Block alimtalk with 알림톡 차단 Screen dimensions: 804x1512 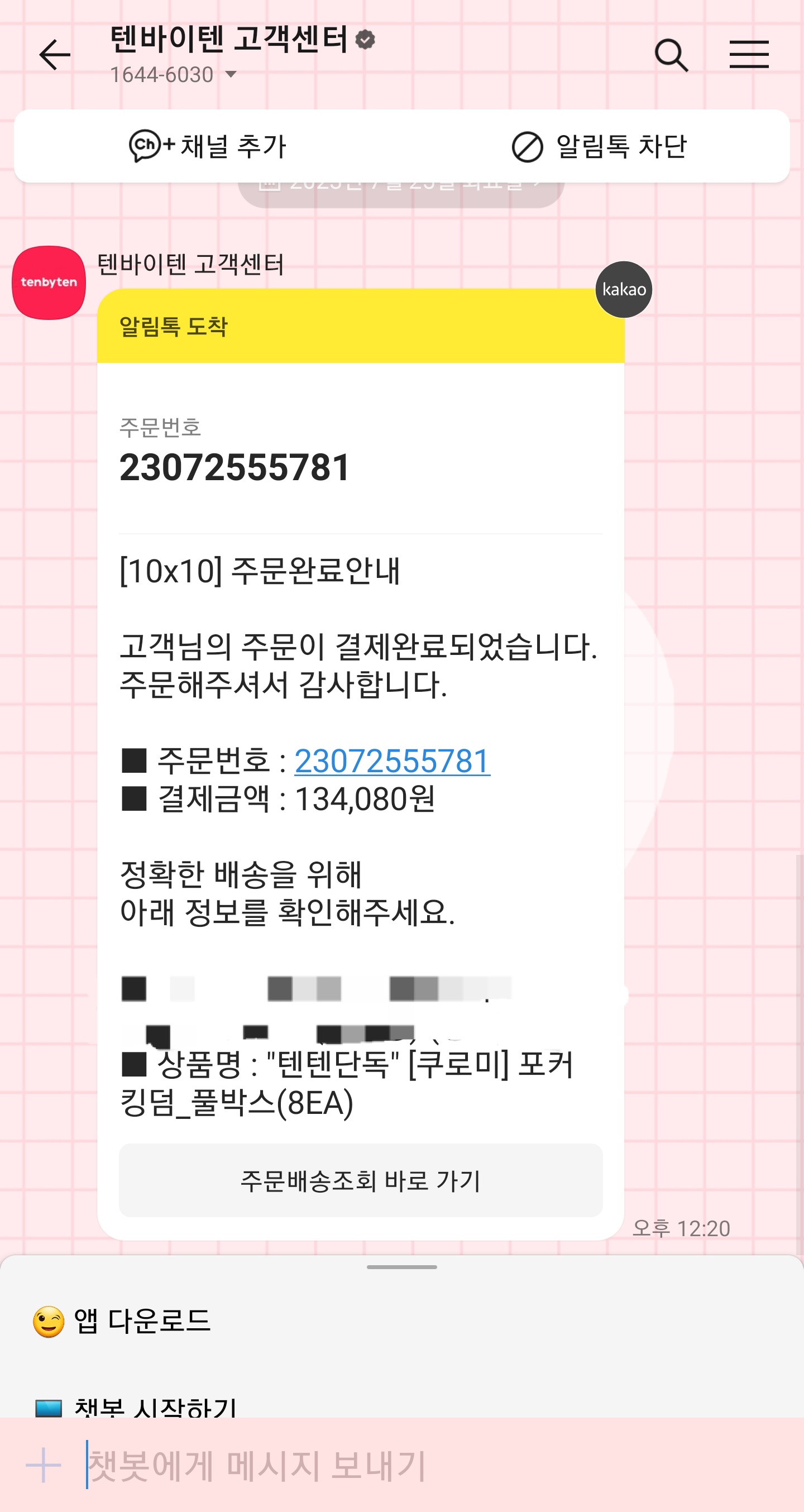pos(599,146)
